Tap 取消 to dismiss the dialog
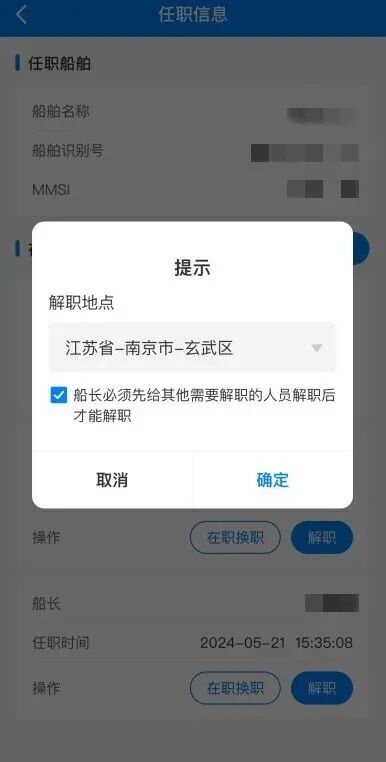The image size is (386, 762). [112, 480]
